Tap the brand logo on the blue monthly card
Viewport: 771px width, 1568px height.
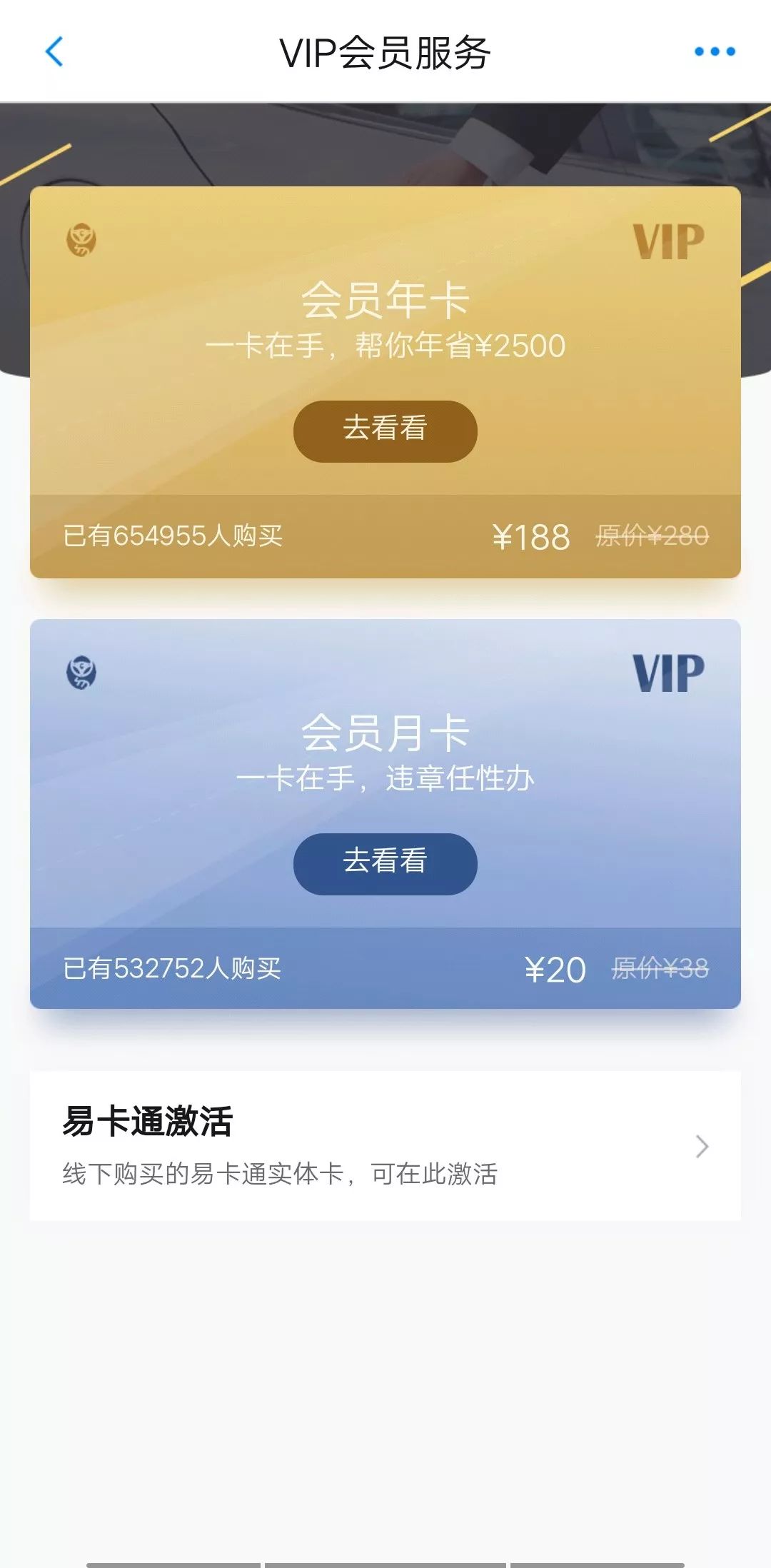point(80,672)
